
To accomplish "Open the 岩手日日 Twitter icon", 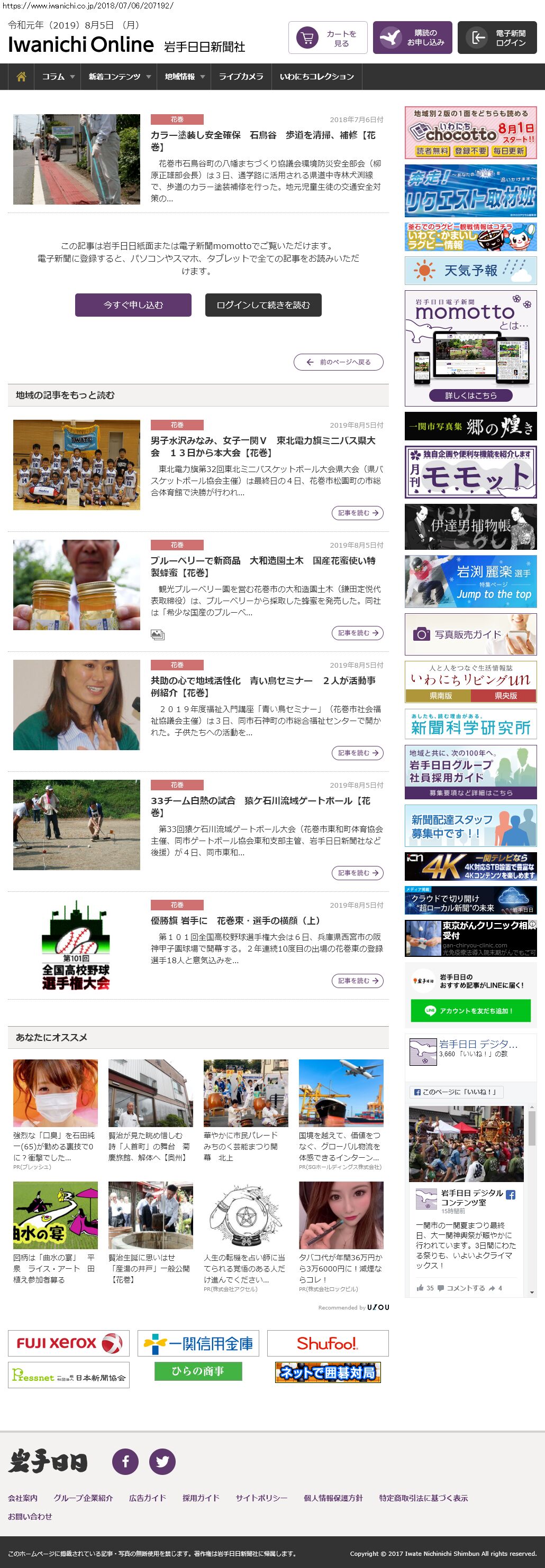I will pos(162,1462).
